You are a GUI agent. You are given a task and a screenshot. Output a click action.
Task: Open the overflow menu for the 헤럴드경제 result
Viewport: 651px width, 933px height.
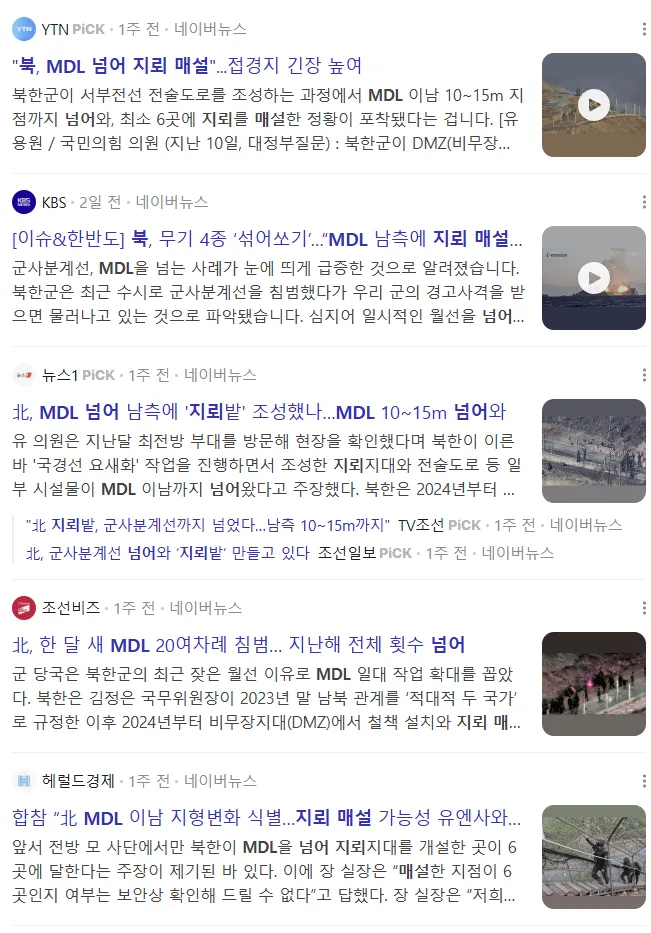pos(644,781)
